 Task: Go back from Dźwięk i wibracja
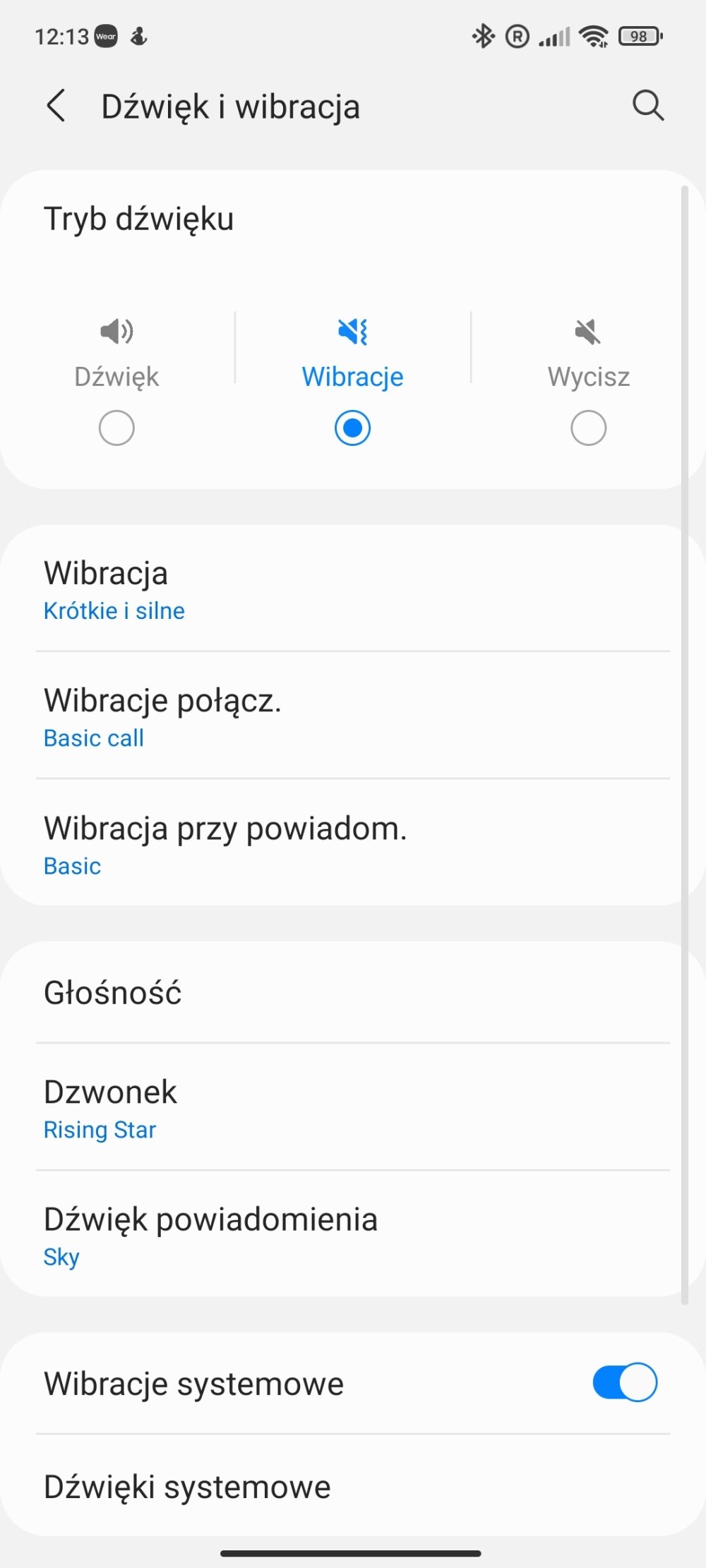(56, 106)
